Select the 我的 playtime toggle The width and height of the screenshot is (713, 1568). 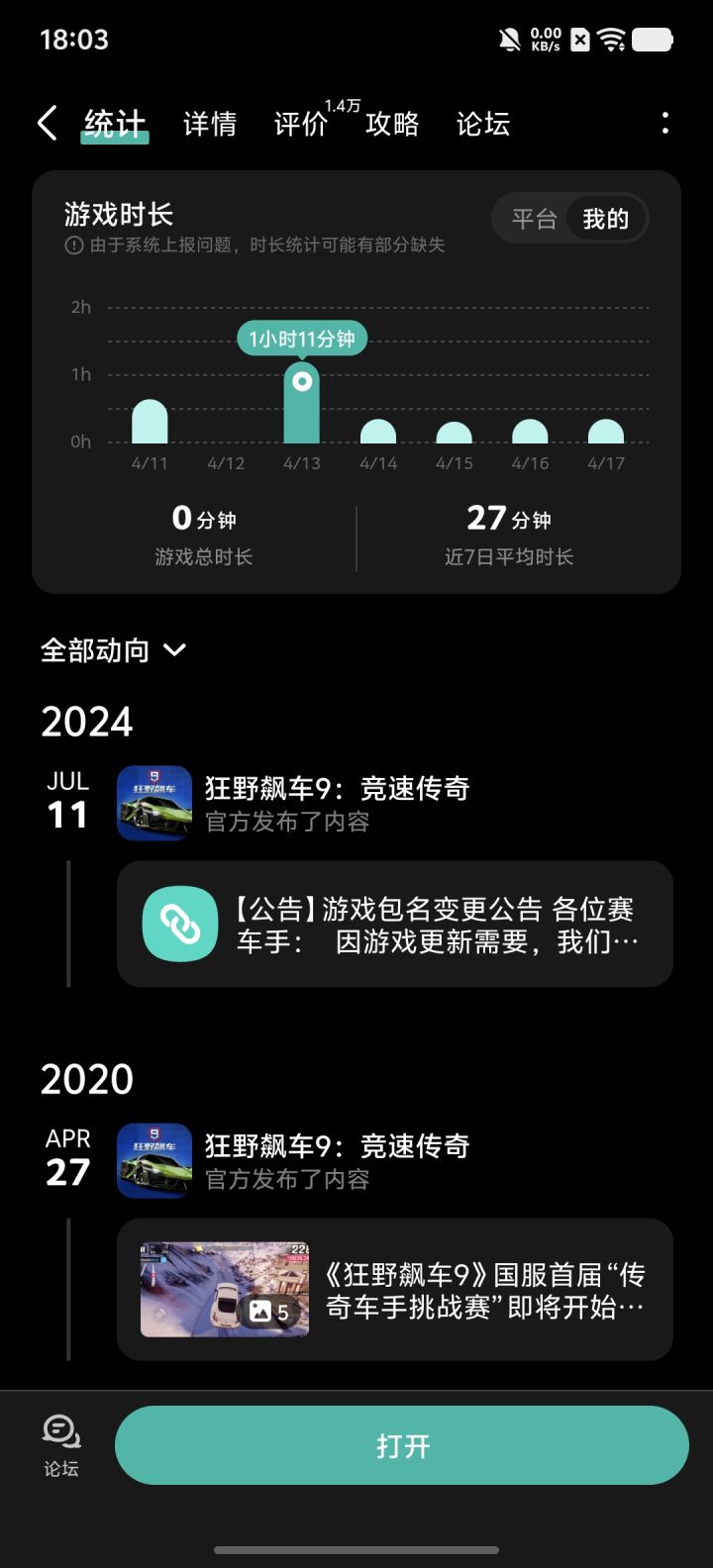605,219
